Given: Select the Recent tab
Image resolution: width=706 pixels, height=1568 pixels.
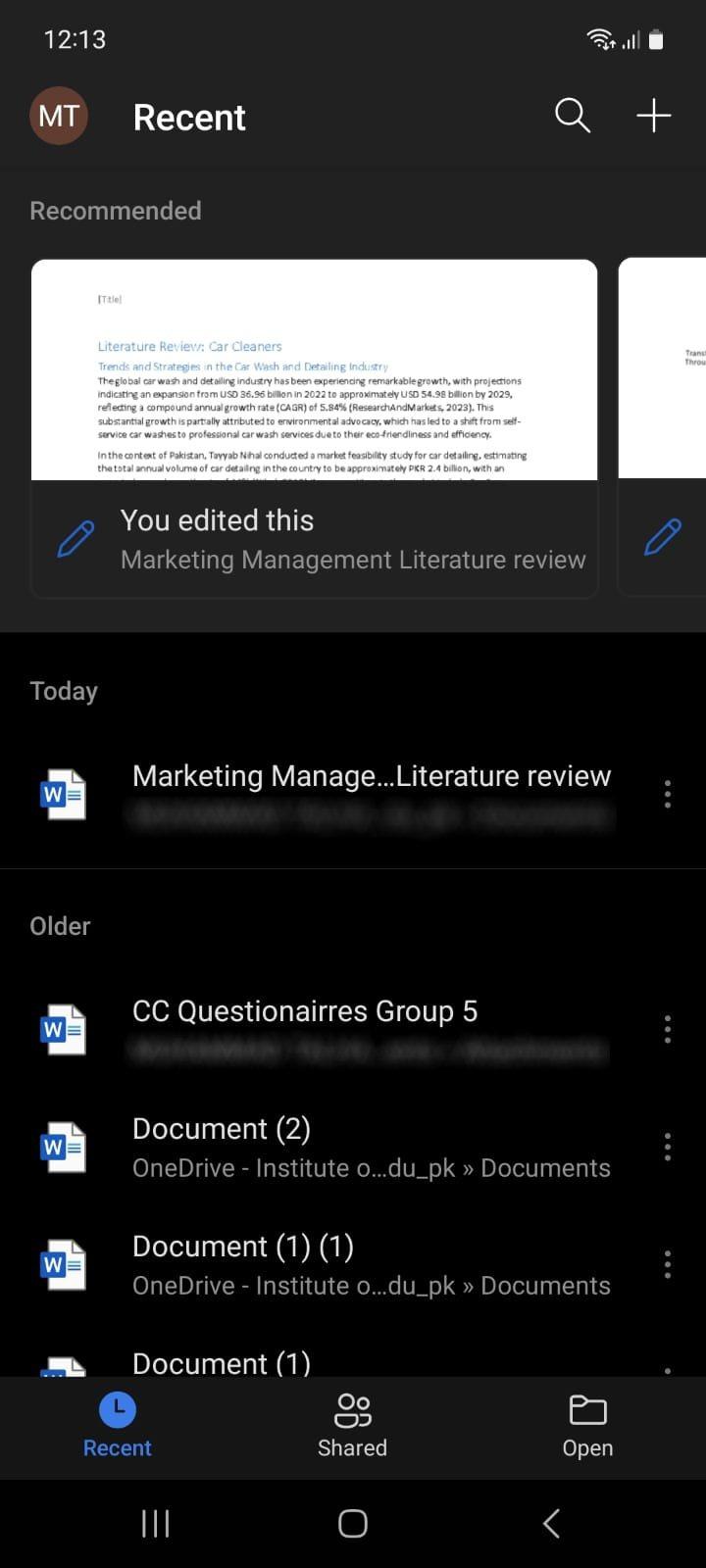Looking at the screenshot, I should pyautogui.click(x=117, y=1426).
